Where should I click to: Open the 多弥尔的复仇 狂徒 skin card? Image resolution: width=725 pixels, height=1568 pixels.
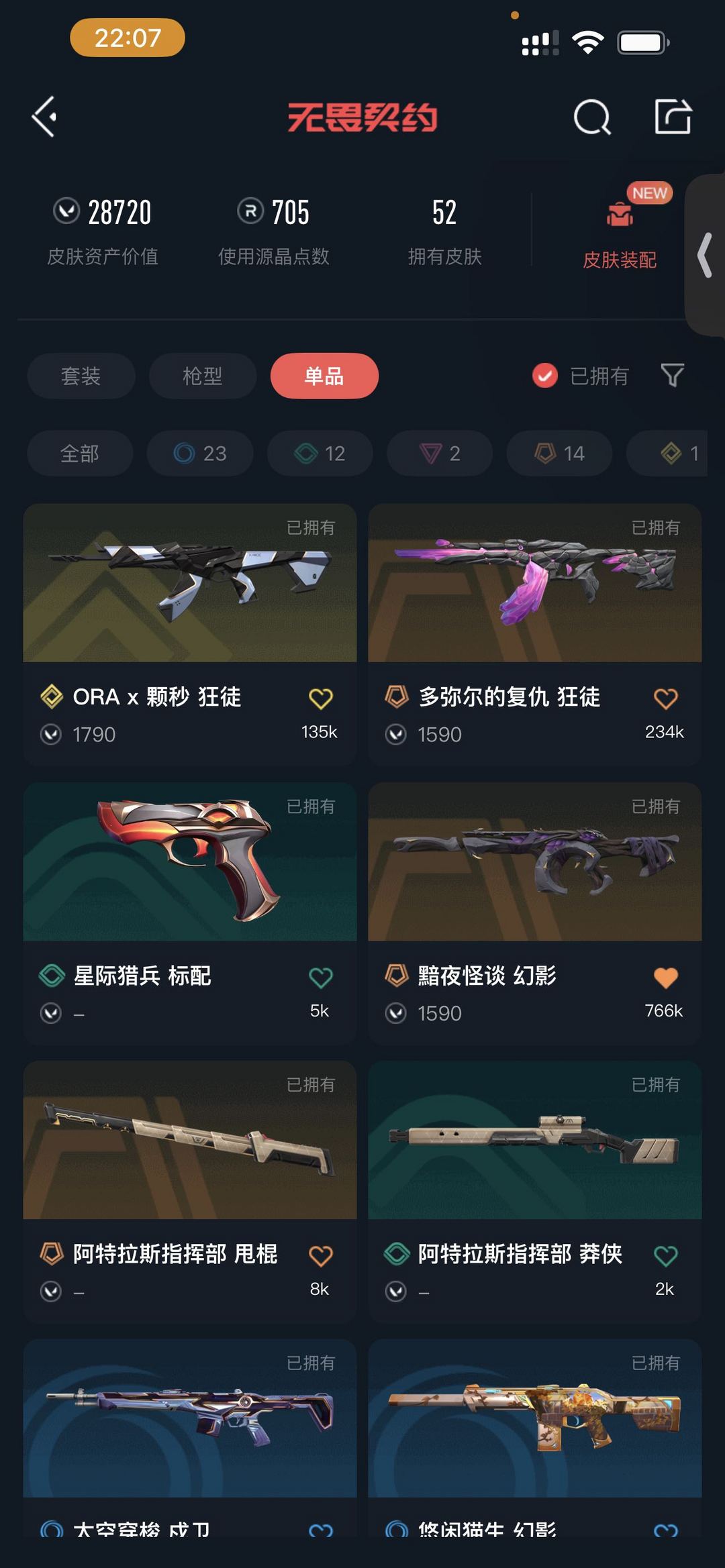click(x=534, y=590)
